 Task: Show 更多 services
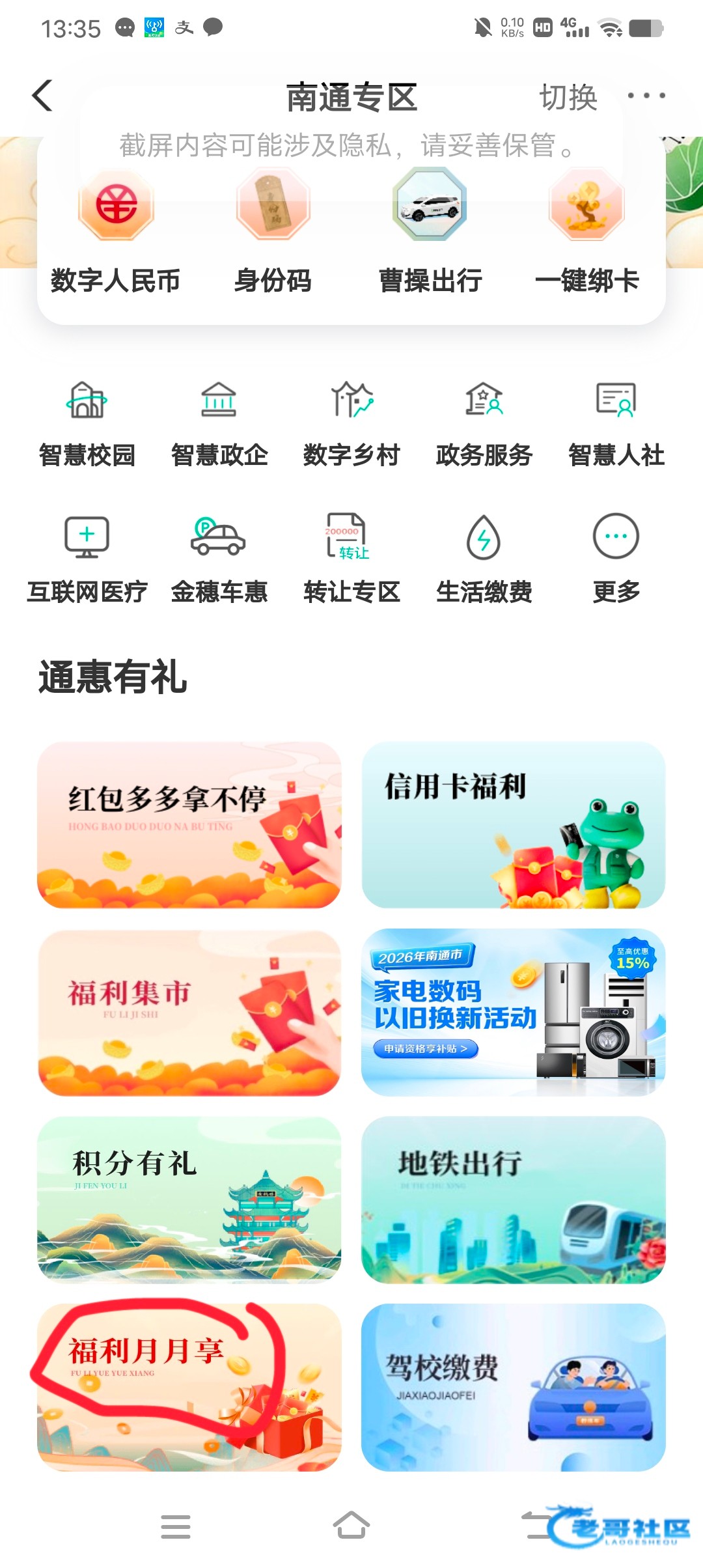point(616,561)
